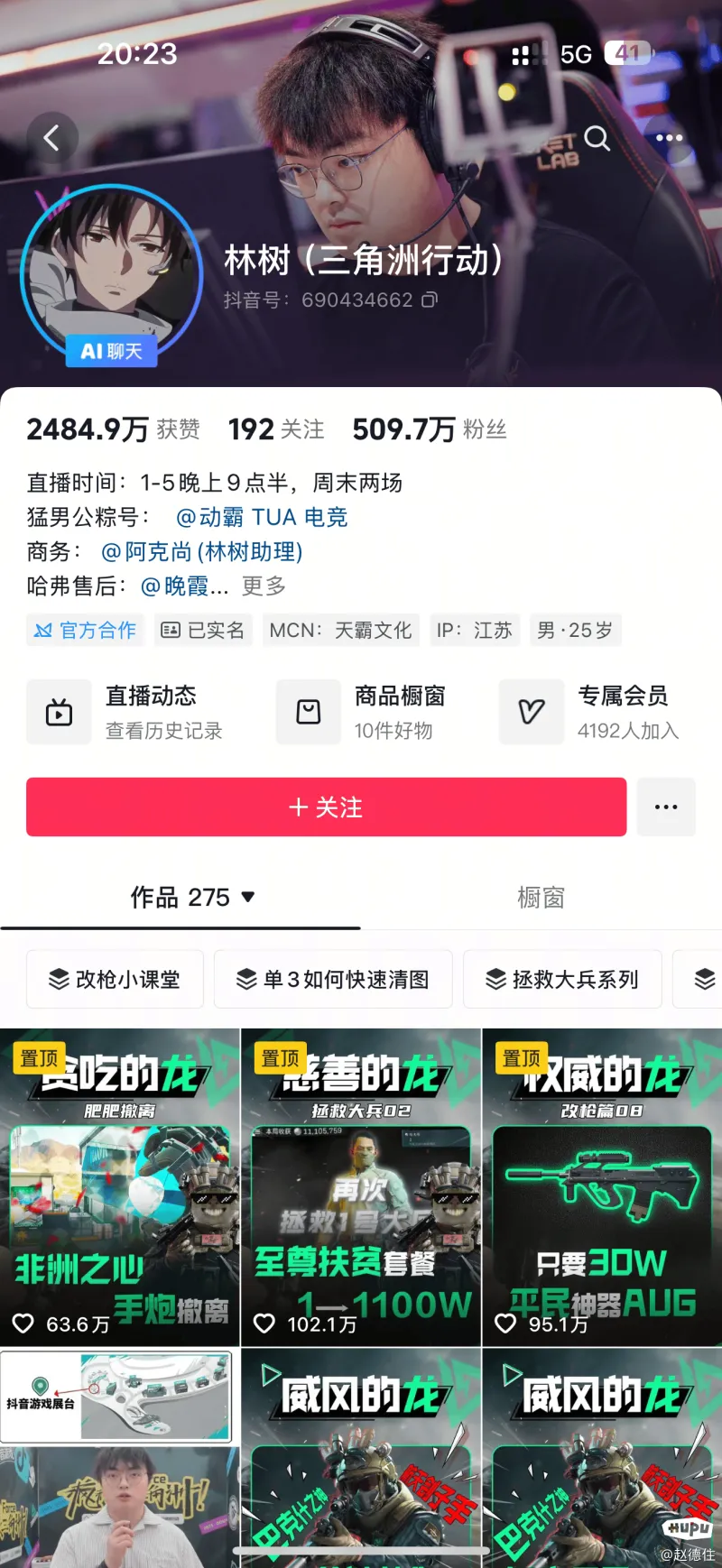Screen dimensions: 722x1568
Task: Open the @阿克尚 (林树助理) mention
Action: [x=202, y=551]
